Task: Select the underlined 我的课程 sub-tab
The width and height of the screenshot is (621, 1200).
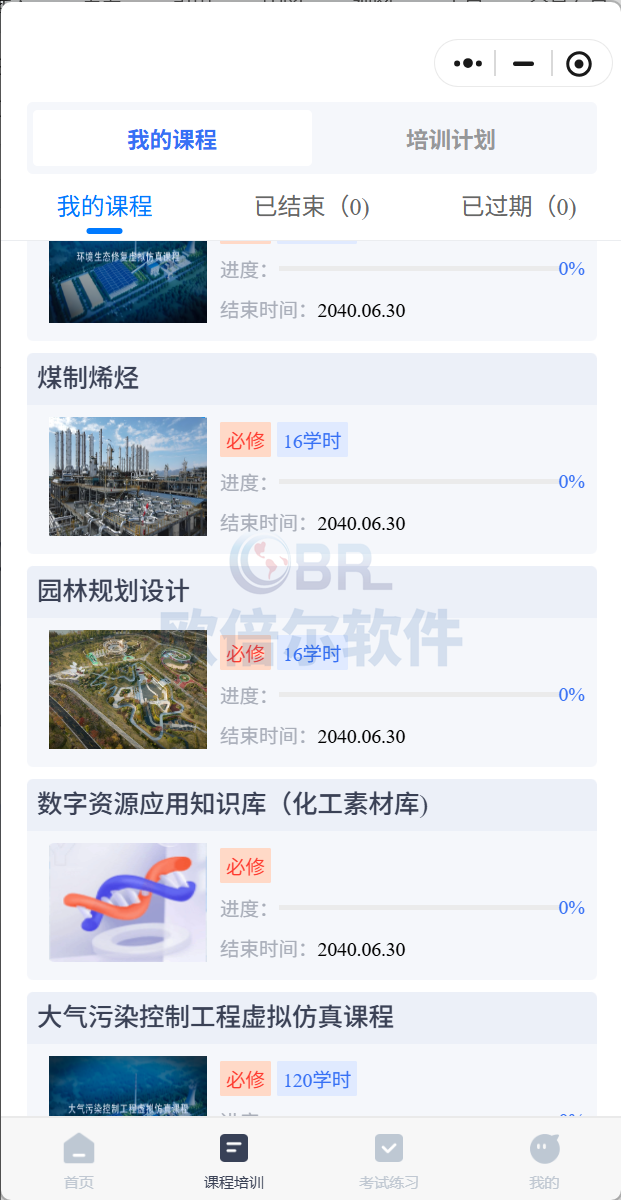Action: pyautogui.click(x=105, y=207)
